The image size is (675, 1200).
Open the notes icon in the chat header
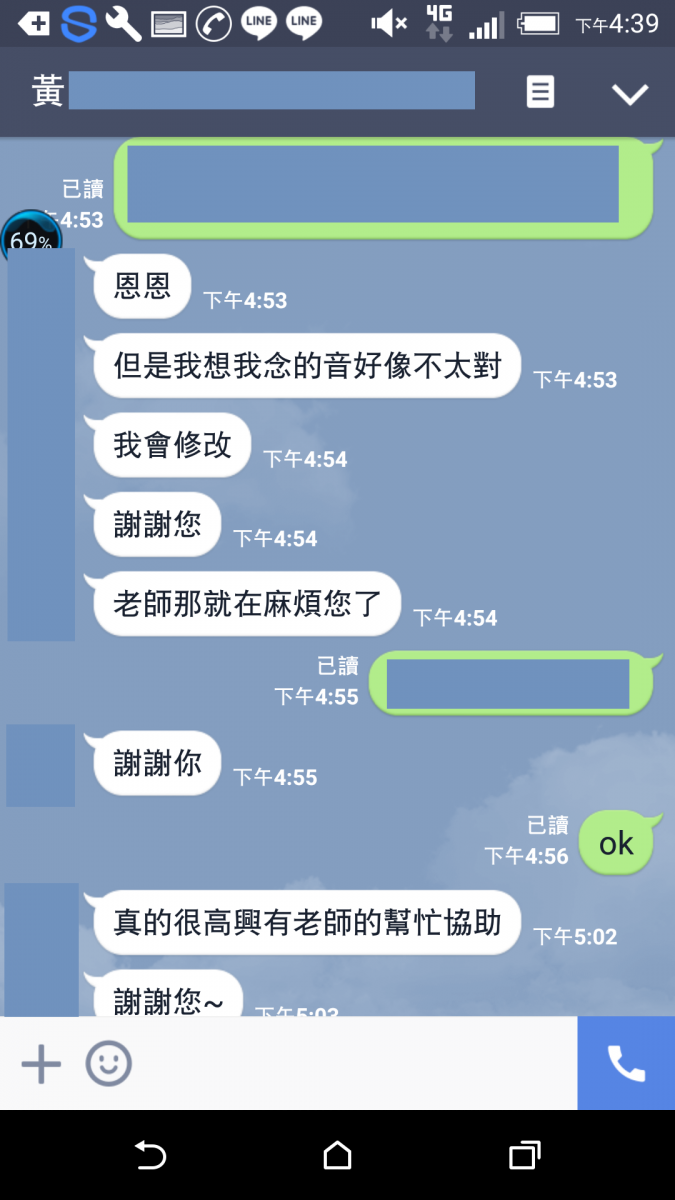coord(540,93)
